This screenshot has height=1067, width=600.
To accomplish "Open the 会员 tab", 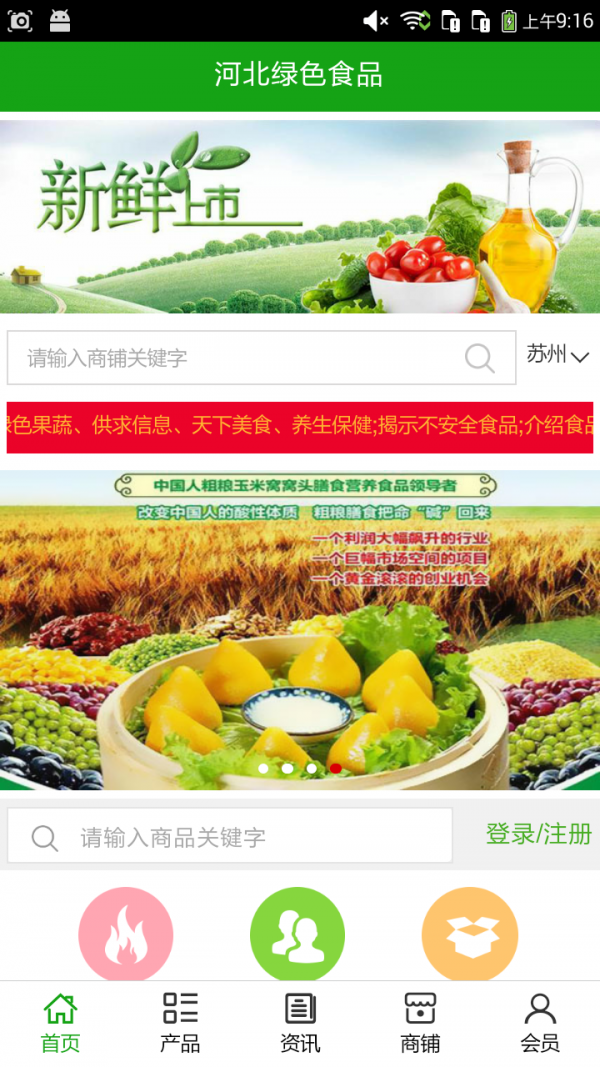I will pyautogui.click(x=540, y=1023).
